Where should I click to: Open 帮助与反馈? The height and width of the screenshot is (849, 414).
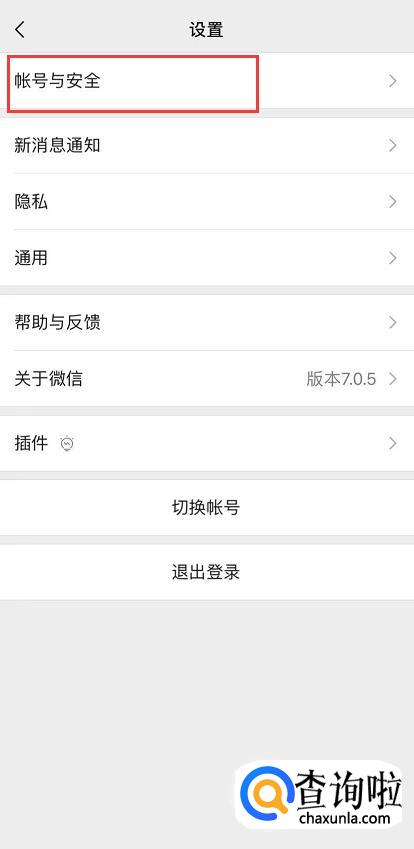(x=207, y=323)
